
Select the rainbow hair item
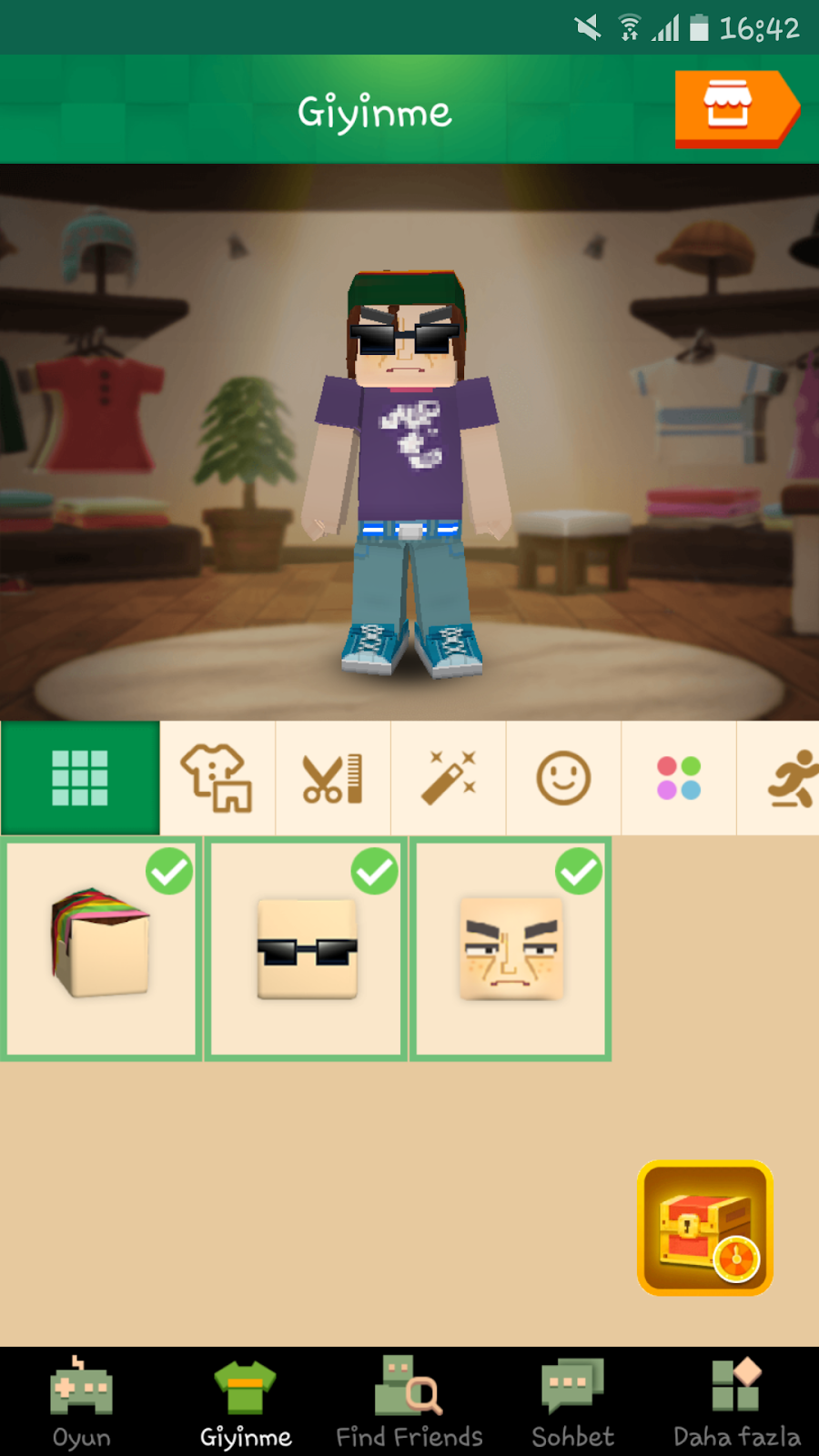[101, 948]
